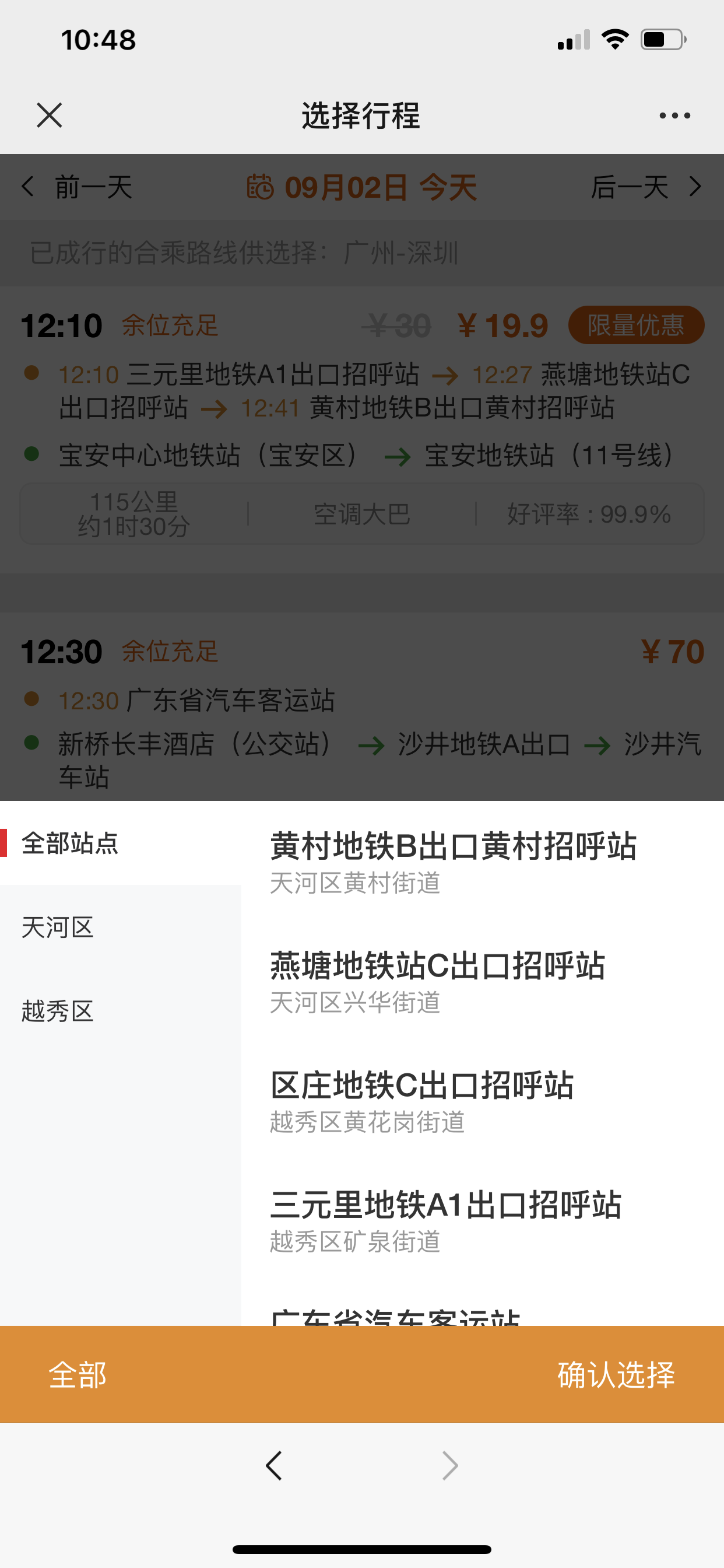Go back with browser back arrow
724x1568 pixels.
(274, 1465)
